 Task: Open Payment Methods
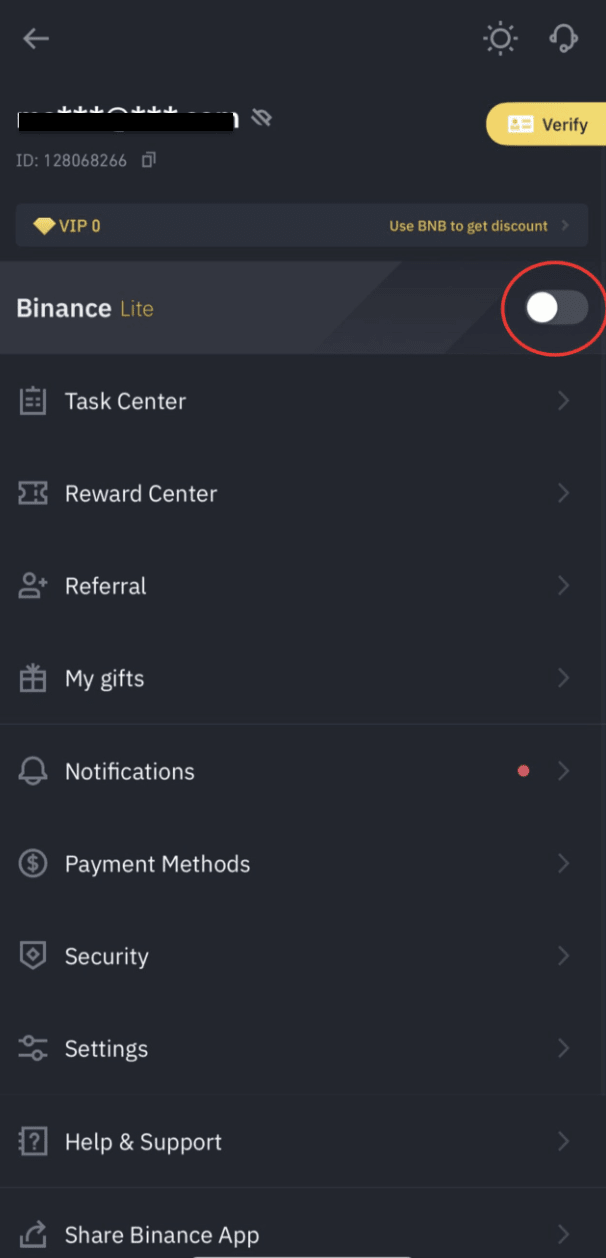[303, 864]
